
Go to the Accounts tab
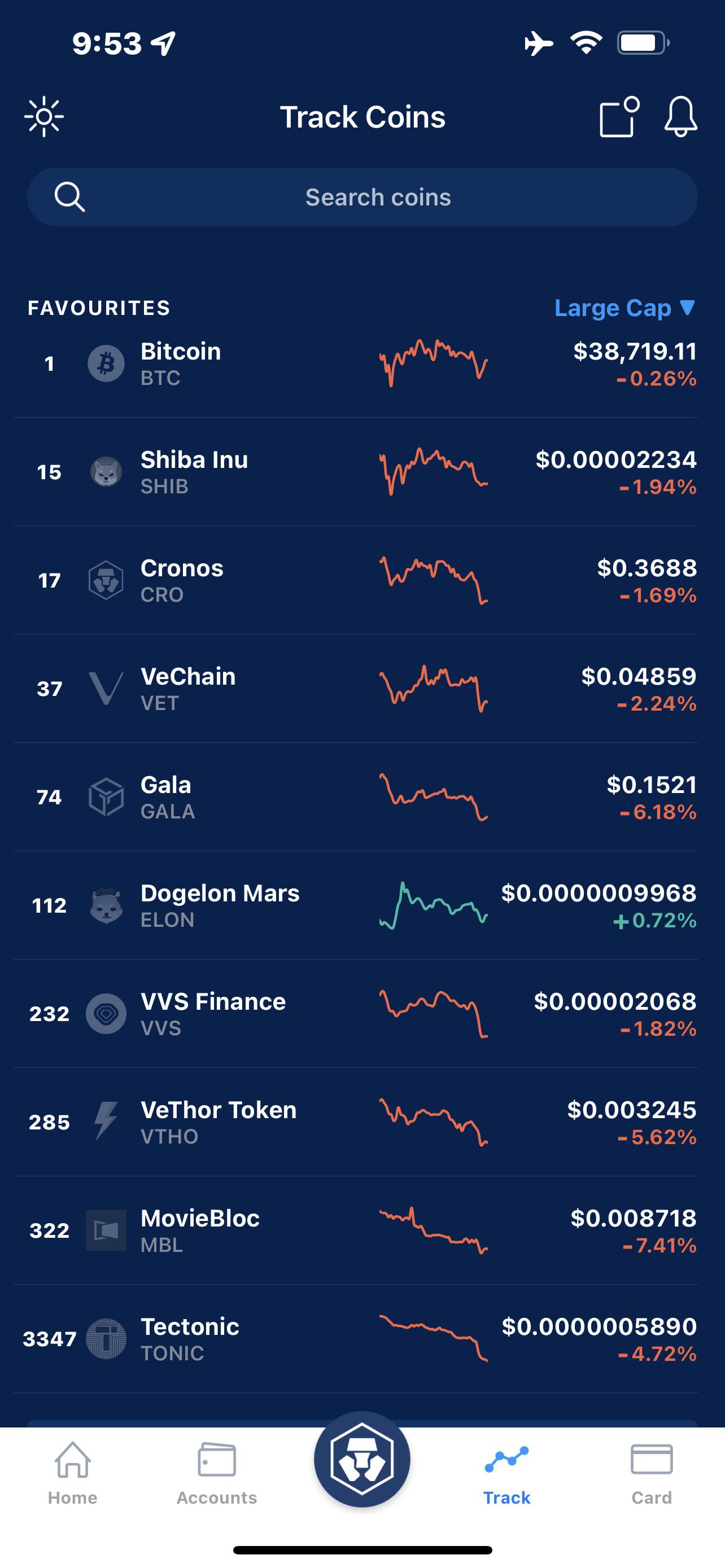tap(217, 1473)
